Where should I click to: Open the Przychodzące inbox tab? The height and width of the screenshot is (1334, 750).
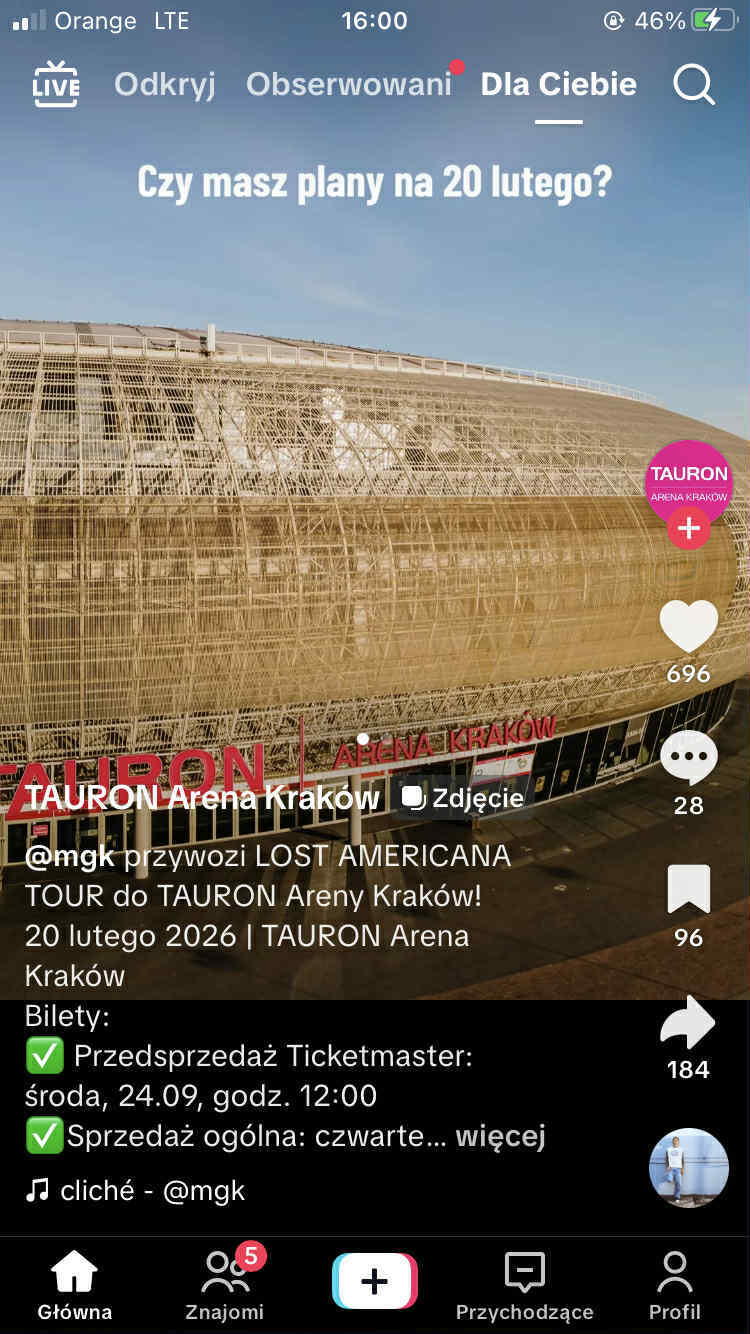524,1285
